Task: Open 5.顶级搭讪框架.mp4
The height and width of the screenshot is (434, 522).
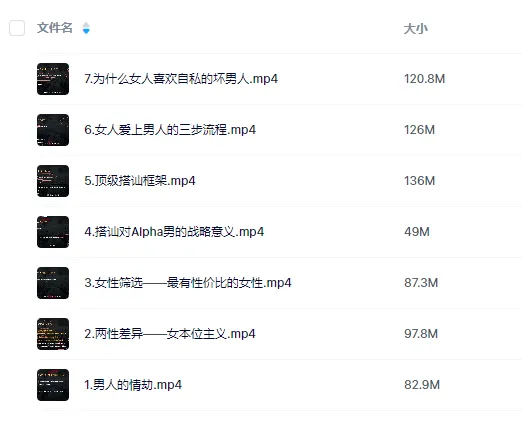Action: (x=140, y=181)
